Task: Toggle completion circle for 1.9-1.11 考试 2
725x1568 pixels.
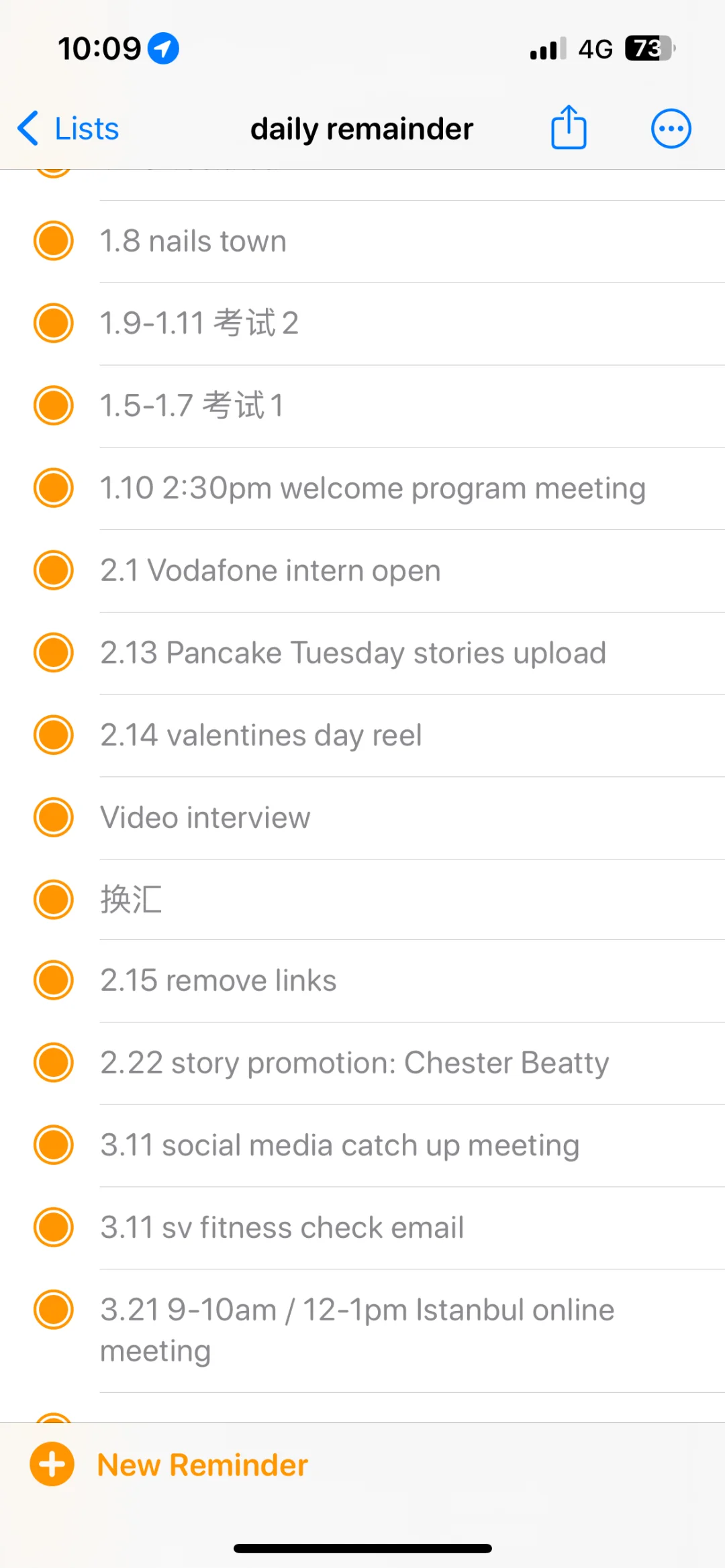Action: tap(54, 323)
